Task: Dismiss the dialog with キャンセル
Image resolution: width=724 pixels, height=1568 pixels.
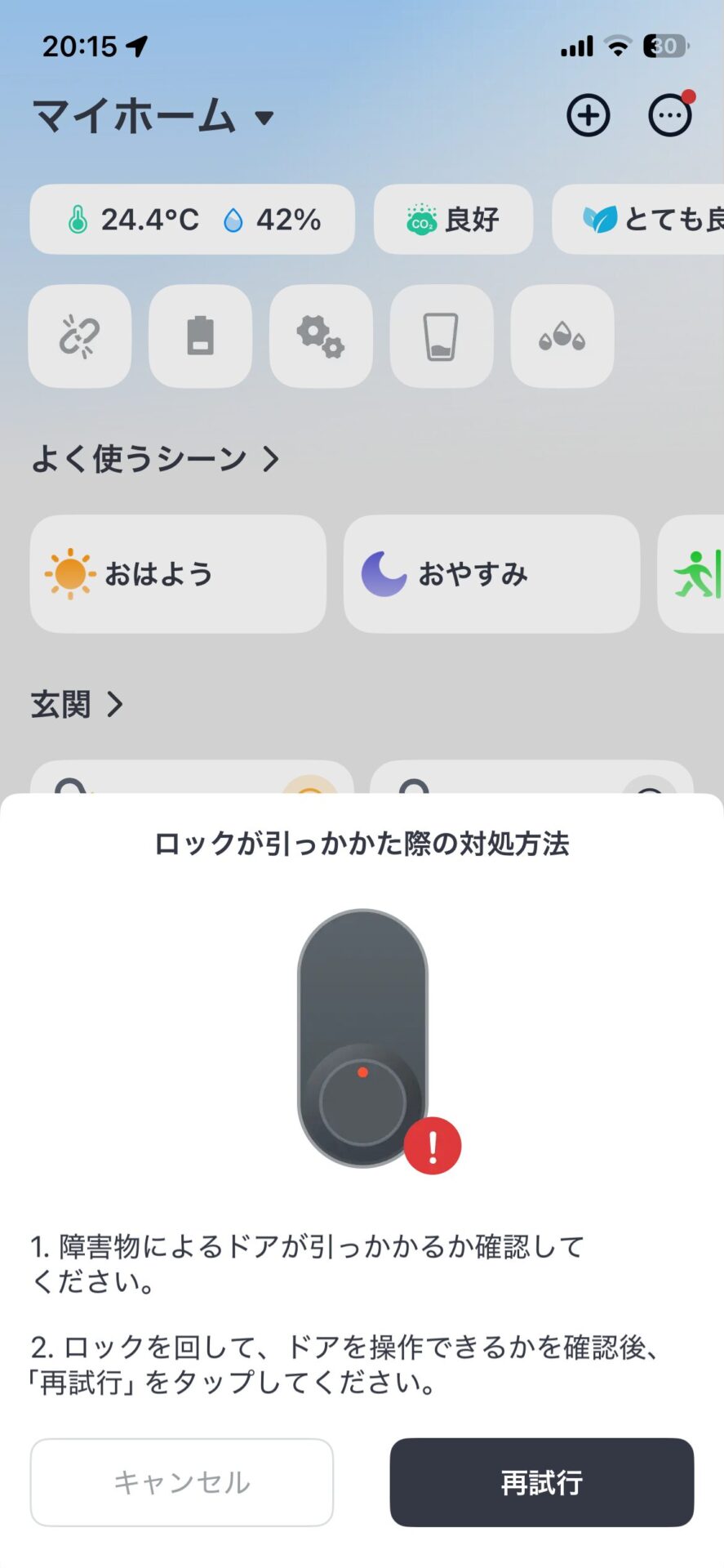Action: (182, 1481)
